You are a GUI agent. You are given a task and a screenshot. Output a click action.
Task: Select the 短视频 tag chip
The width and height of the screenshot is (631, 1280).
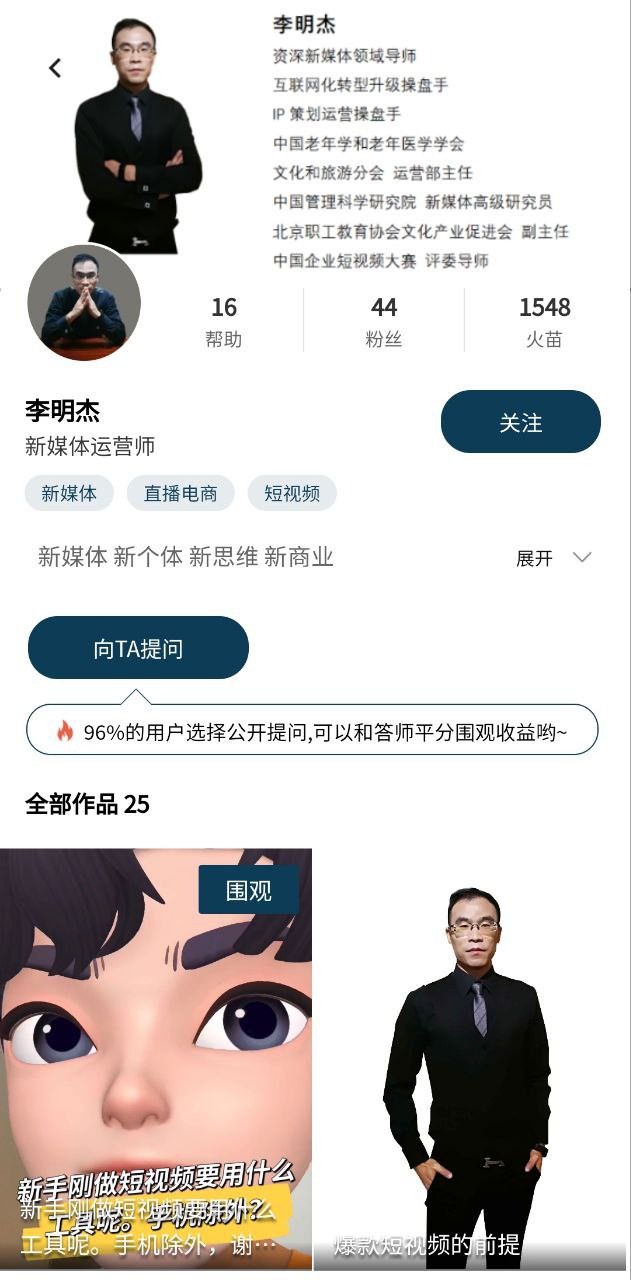click(292, 493)
